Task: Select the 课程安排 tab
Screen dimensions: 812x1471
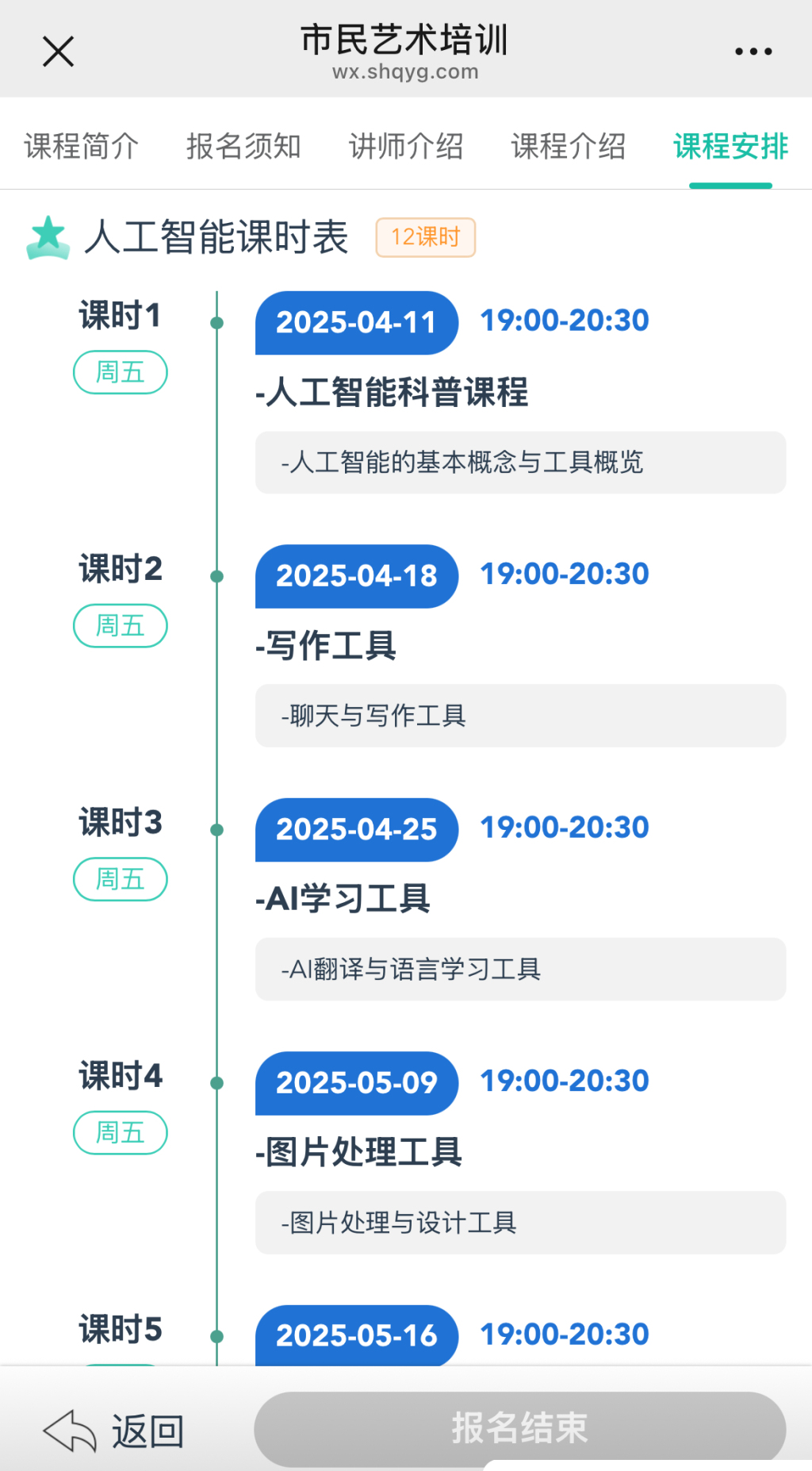Action: click(x=731, y=146)
